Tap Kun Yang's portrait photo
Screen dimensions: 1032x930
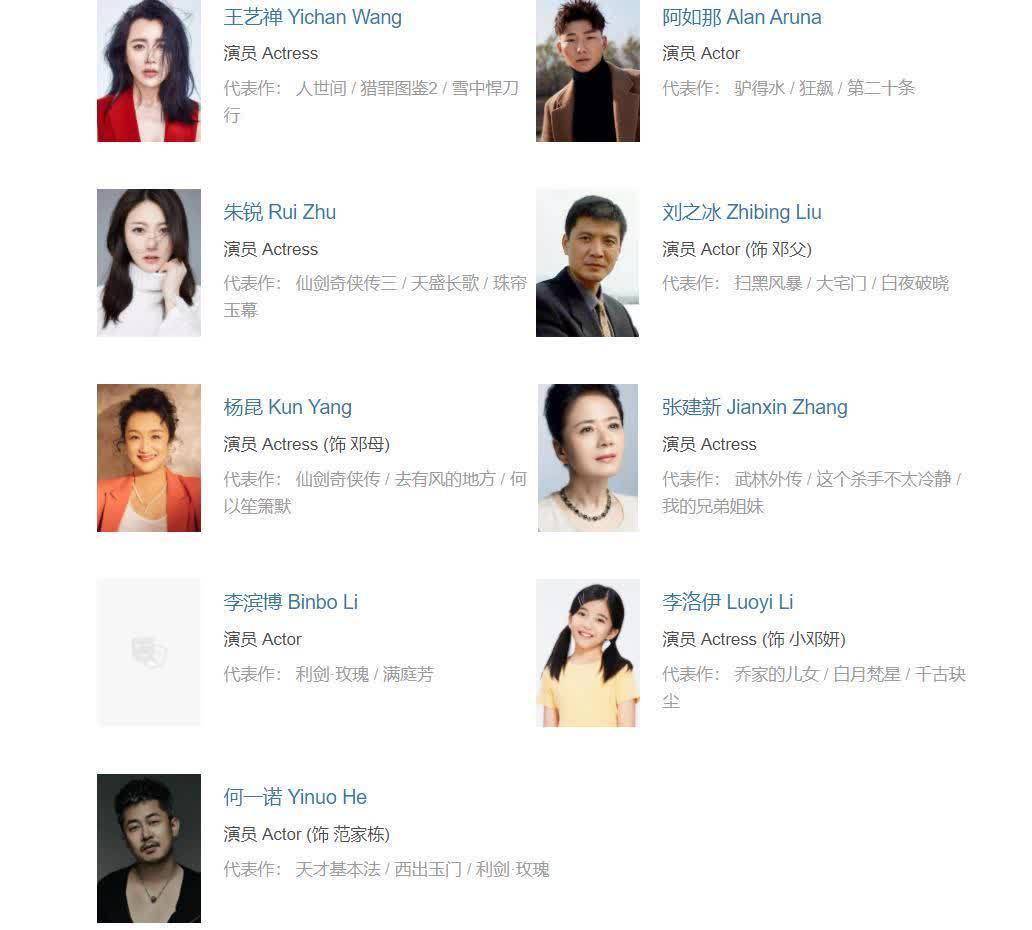click(149, 457)
